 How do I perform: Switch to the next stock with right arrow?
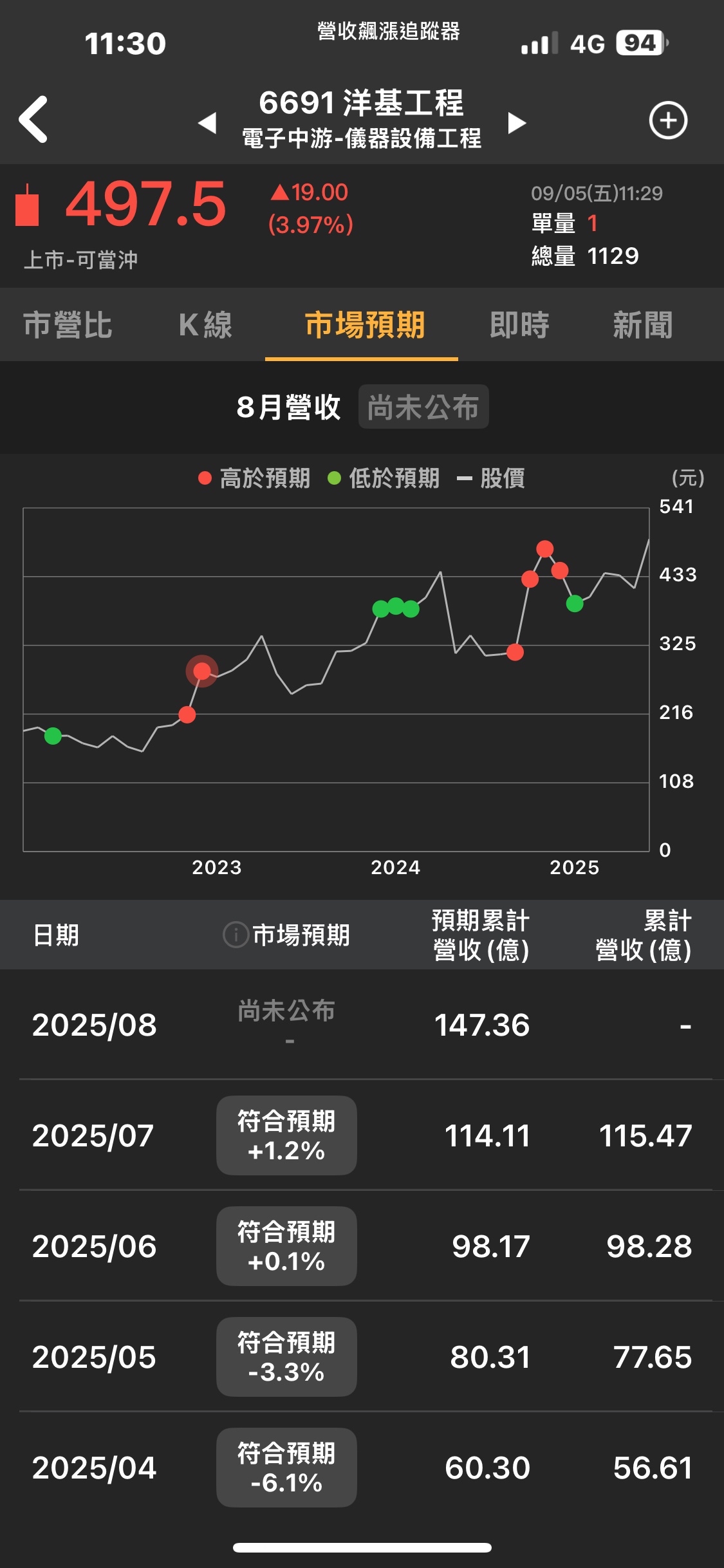click(x=516, y=122)
